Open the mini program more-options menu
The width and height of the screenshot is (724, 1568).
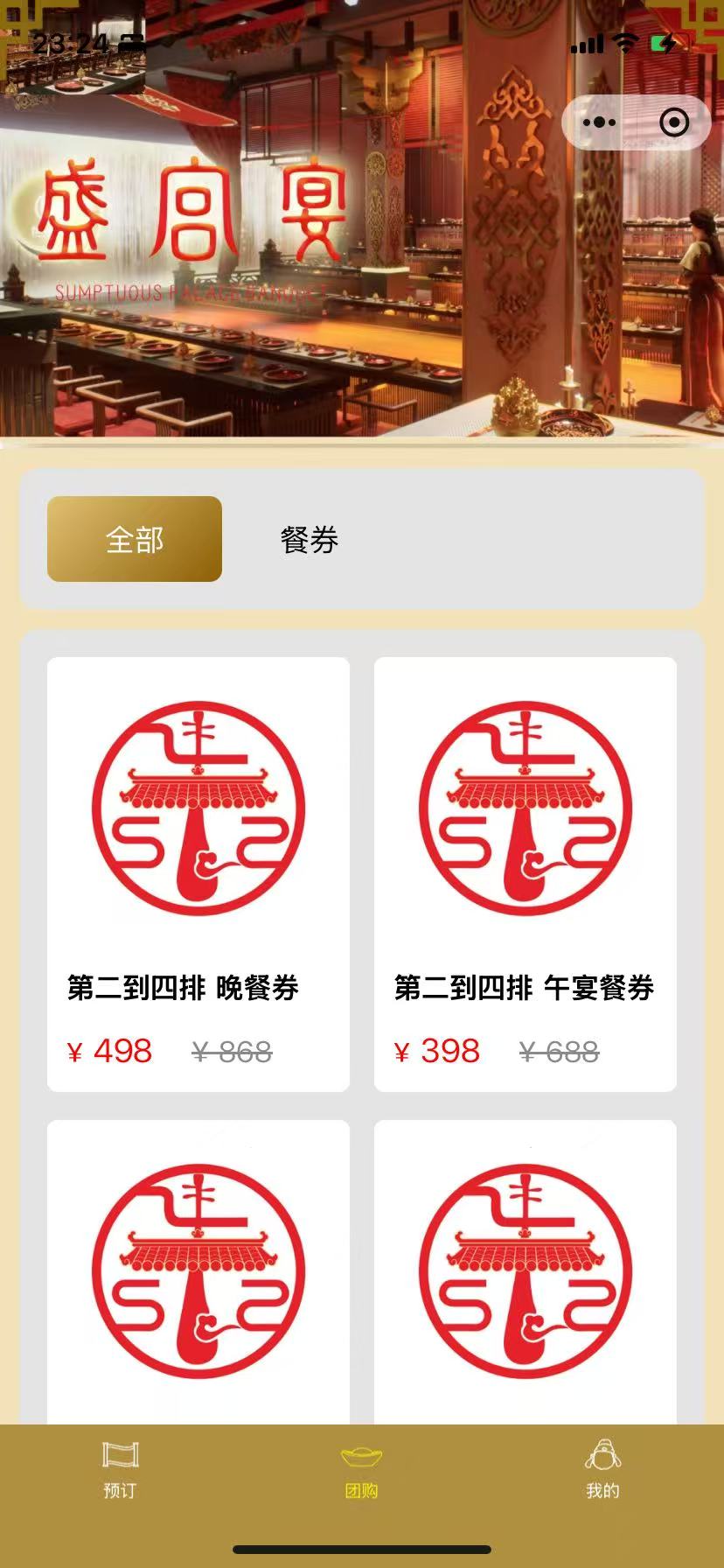(x=599, y=122)
